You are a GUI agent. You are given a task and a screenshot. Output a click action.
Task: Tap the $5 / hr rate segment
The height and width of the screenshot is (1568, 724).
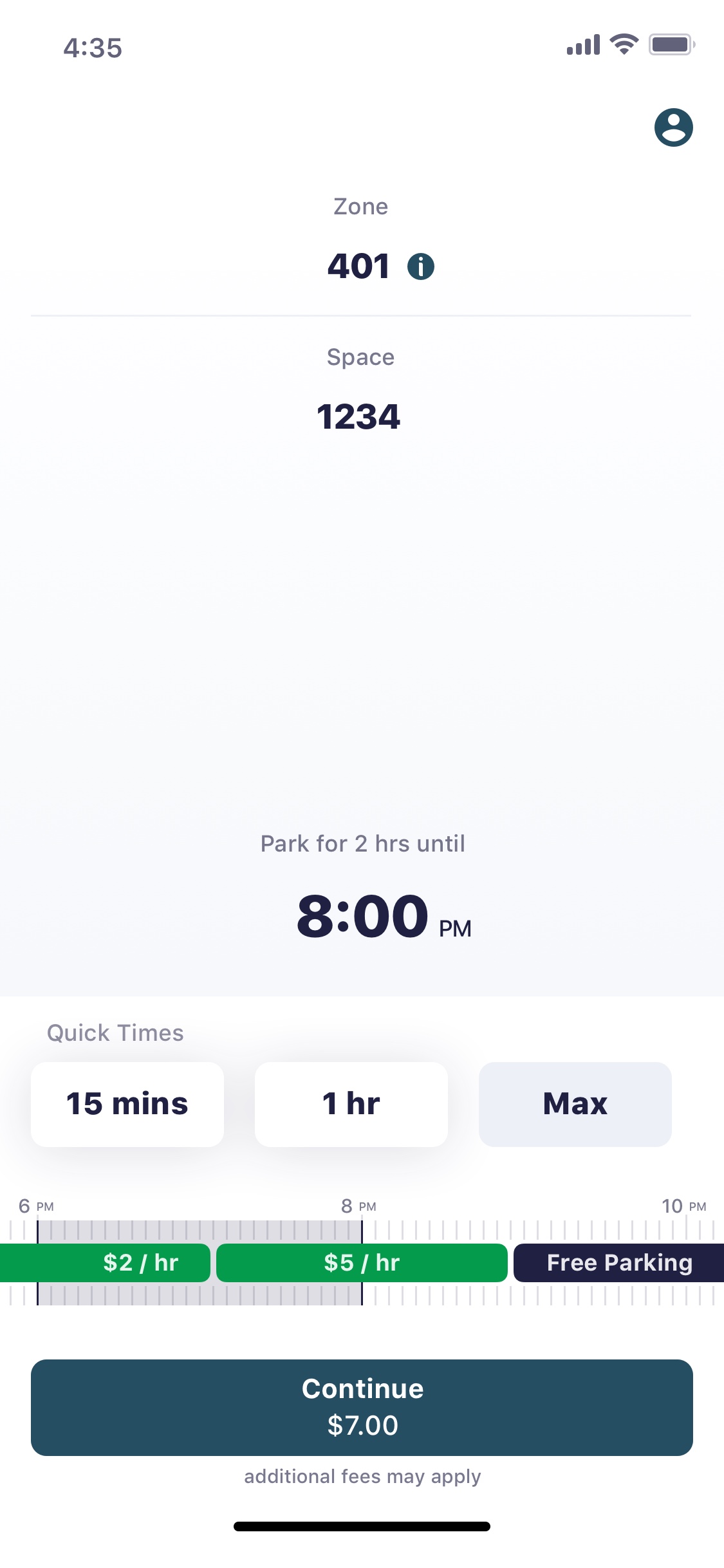pos(362,1263)
